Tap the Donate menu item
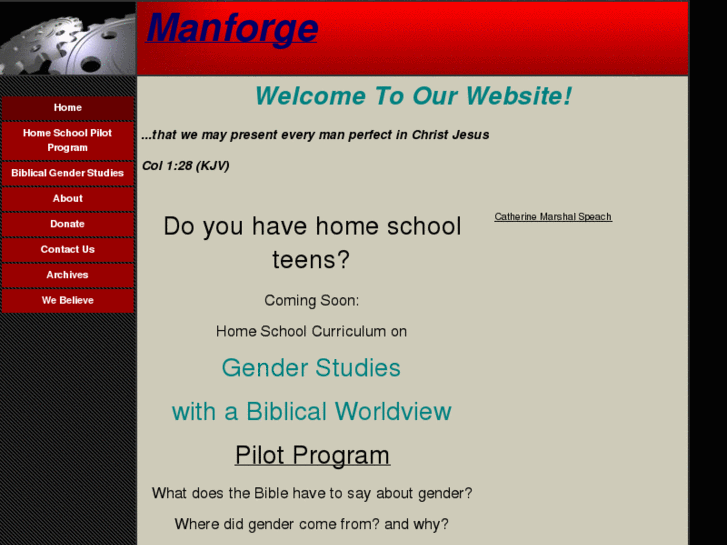Screen dimensions: 727x545 pos(68,224)
